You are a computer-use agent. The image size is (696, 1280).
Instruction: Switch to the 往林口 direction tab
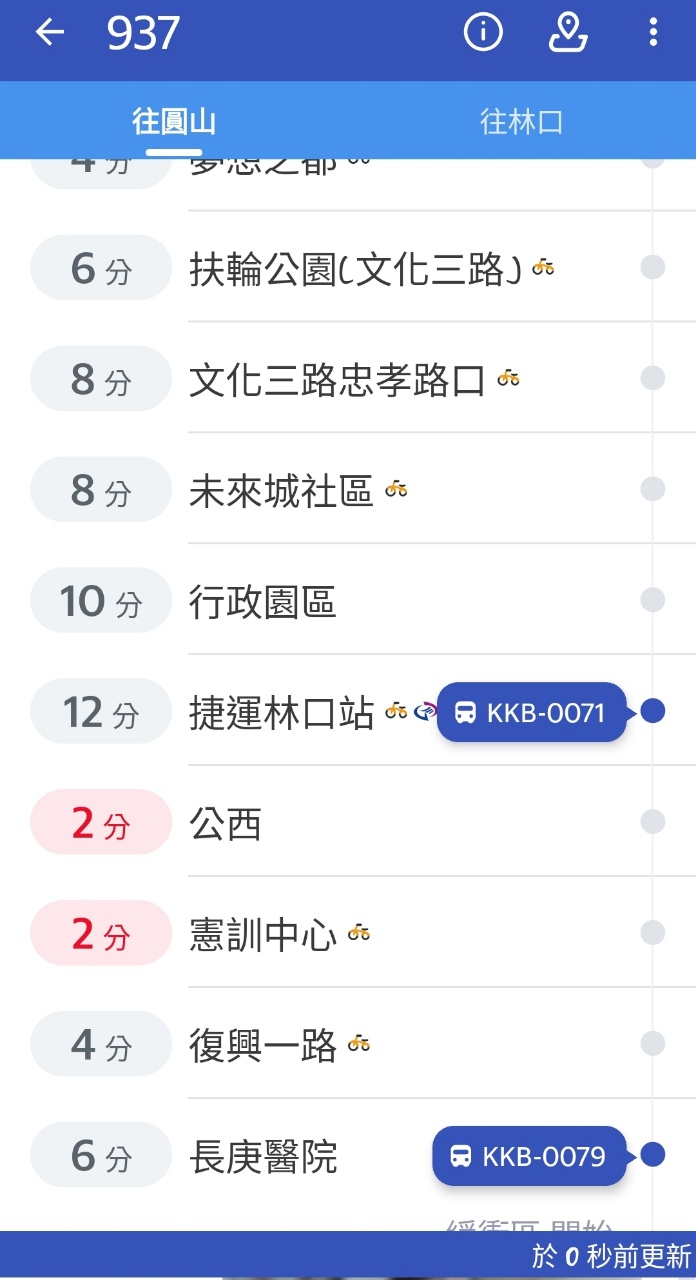(x=521, y=122)
